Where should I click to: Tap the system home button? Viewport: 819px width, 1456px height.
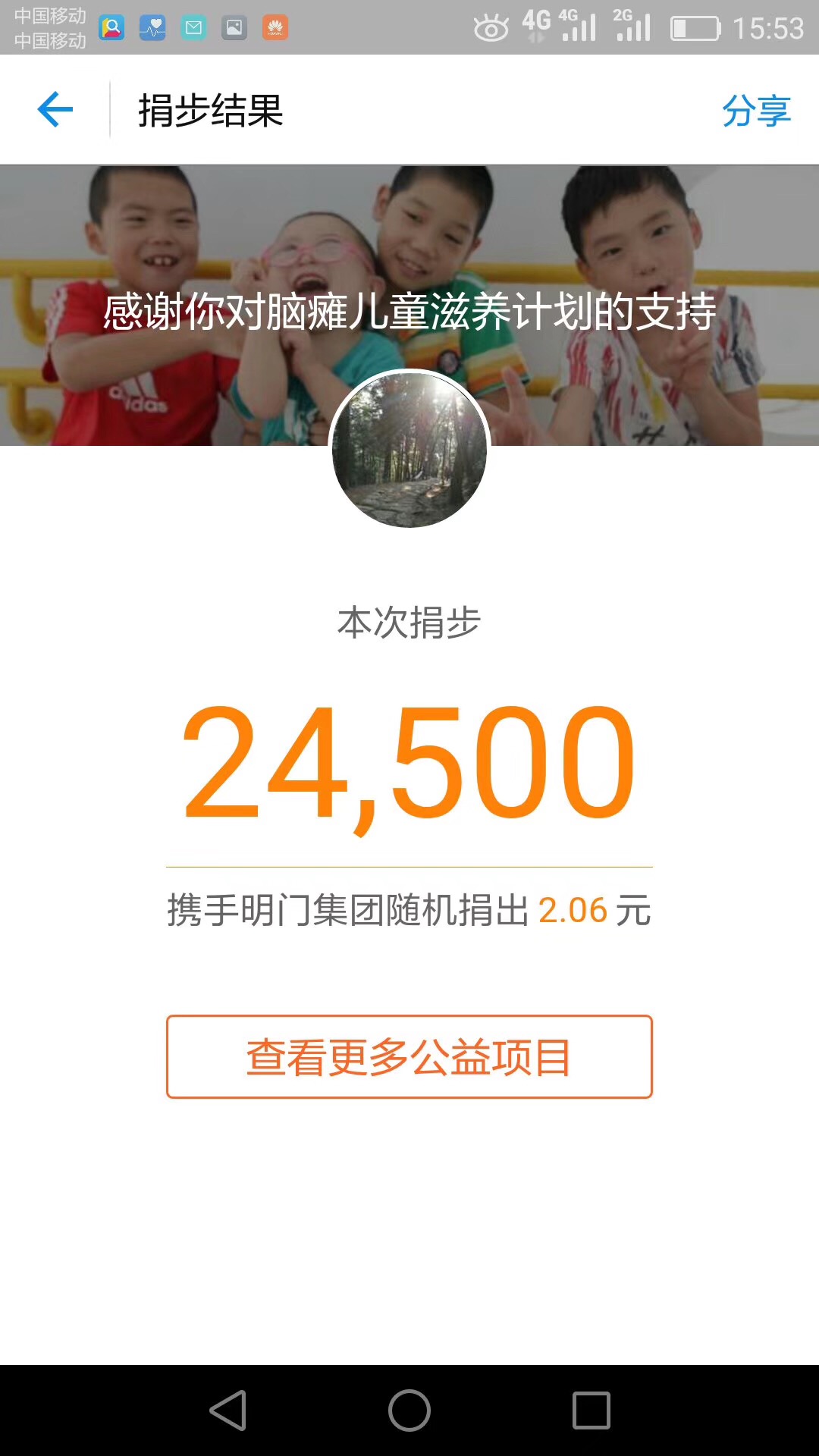409,1410
